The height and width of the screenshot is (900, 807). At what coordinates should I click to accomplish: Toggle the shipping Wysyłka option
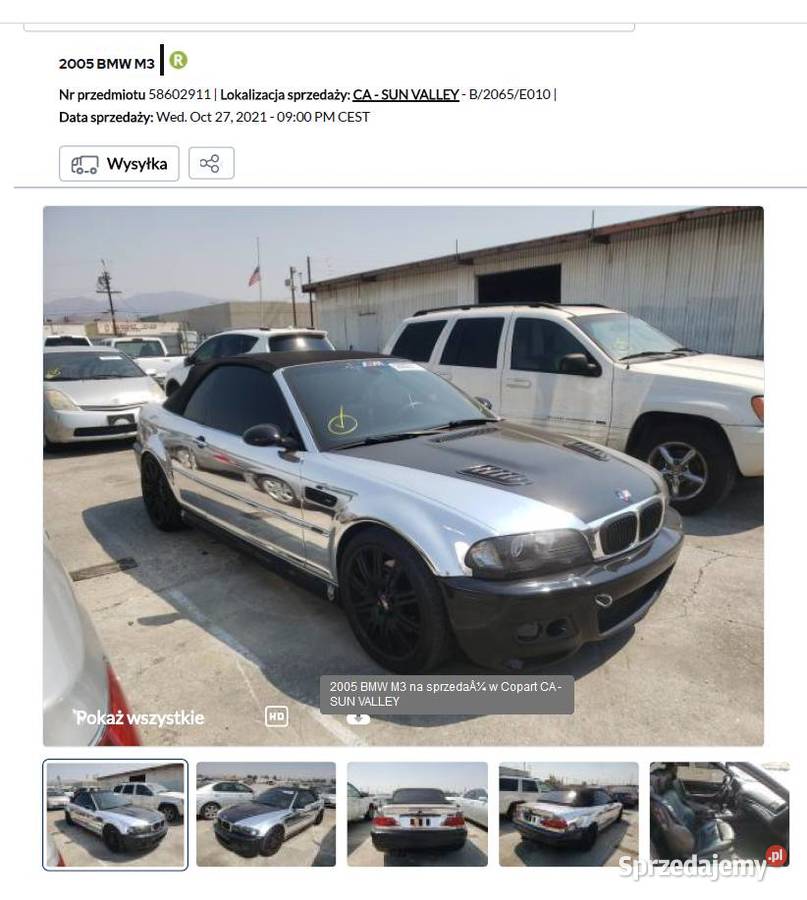point(120,163)
